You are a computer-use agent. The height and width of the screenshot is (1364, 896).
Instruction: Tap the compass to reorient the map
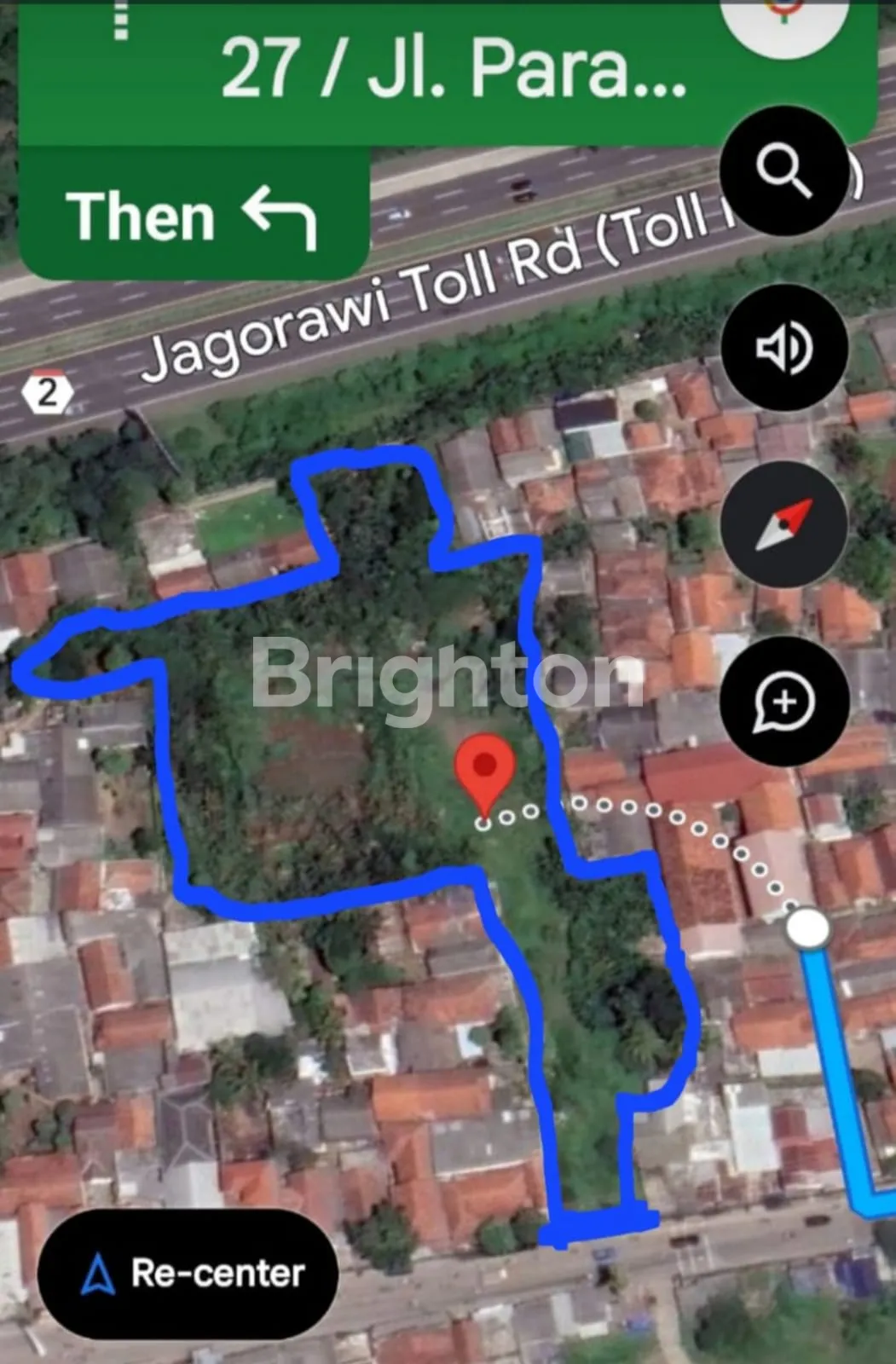pos(783,524)
